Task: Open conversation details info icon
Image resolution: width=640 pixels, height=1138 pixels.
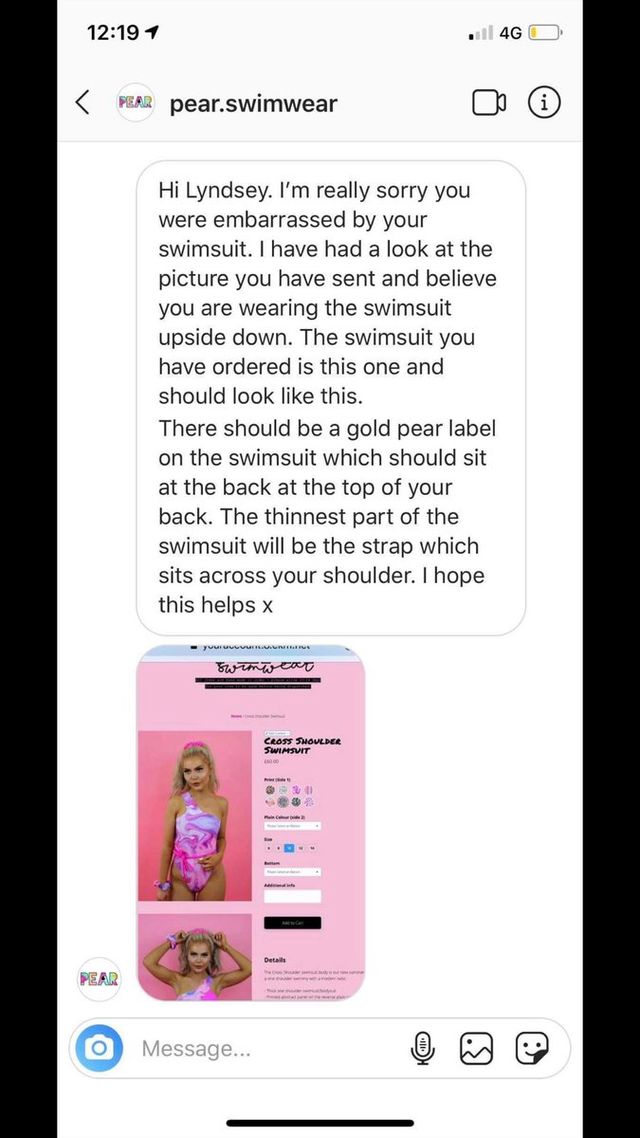Action: pyautogui.click(x=544, y=102)
